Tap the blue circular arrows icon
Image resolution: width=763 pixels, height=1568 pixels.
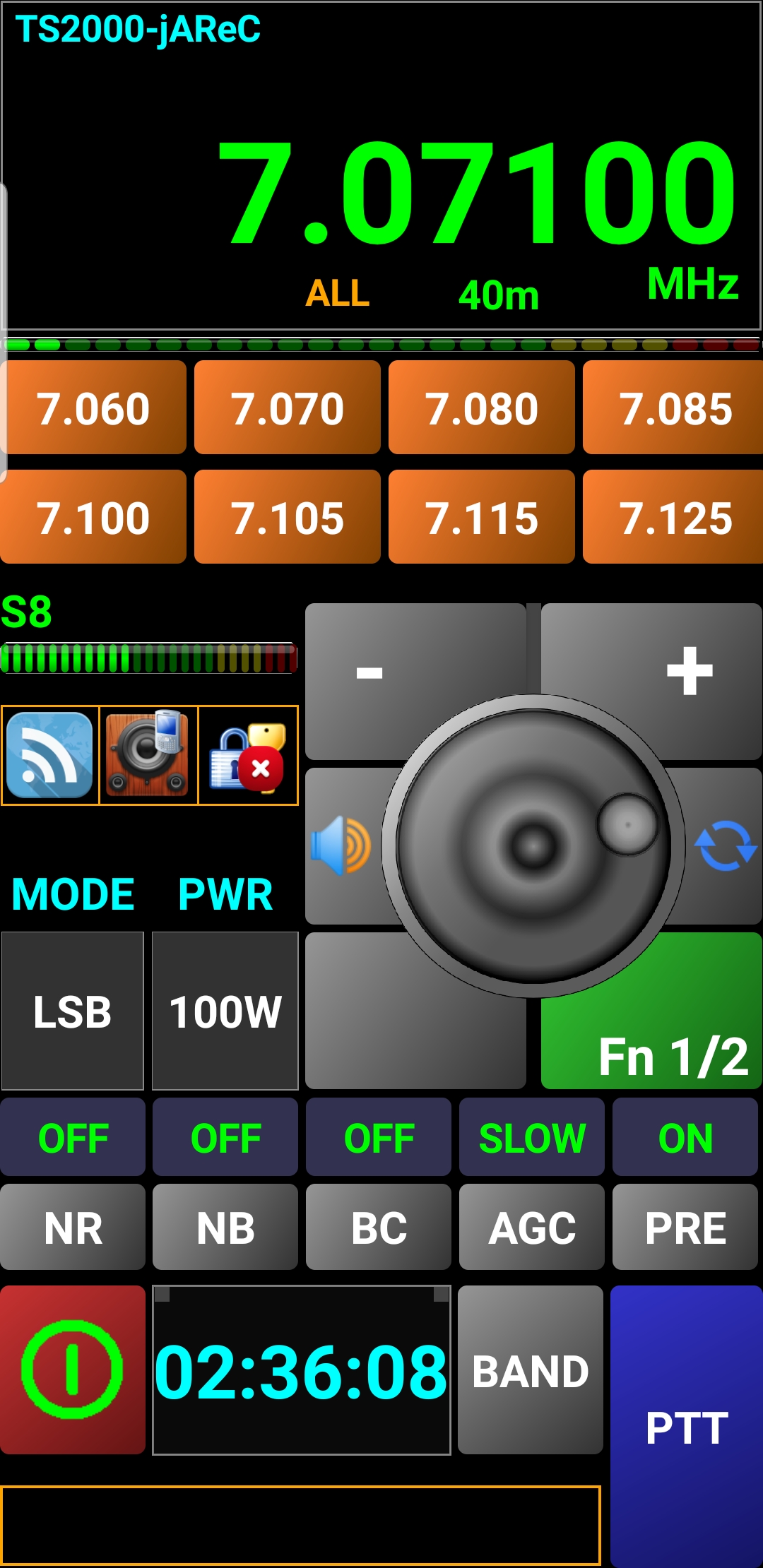coord(726,845)
